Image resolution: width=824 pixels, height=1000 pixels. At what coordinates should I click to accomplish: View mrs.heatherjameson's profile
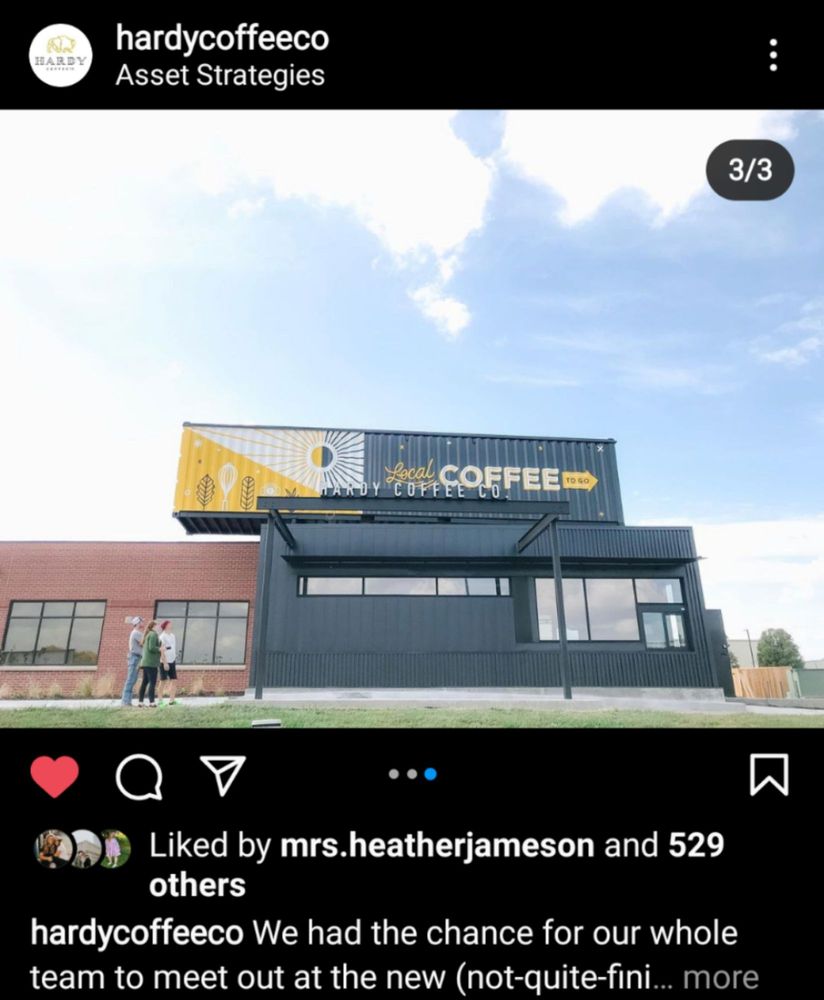[436, 846]
